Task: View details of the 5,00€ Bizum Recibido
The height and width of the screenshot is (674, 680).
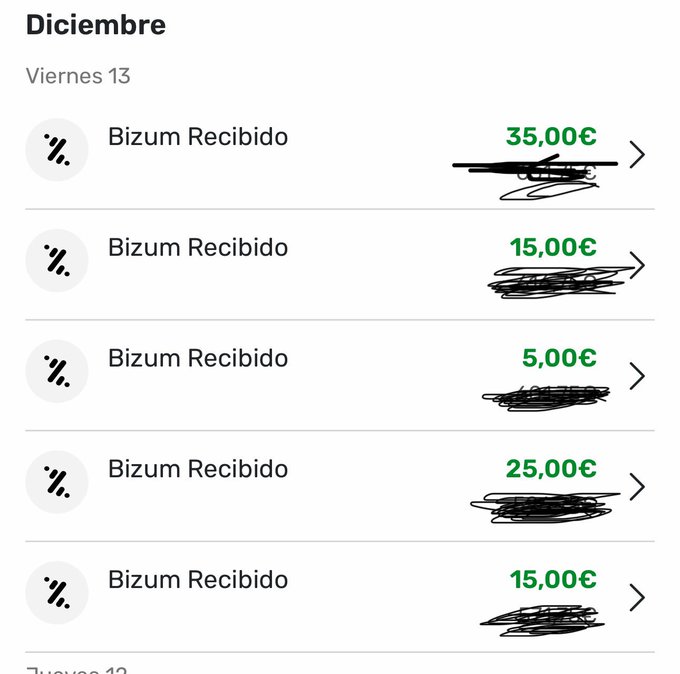Action: click(340, 375)
